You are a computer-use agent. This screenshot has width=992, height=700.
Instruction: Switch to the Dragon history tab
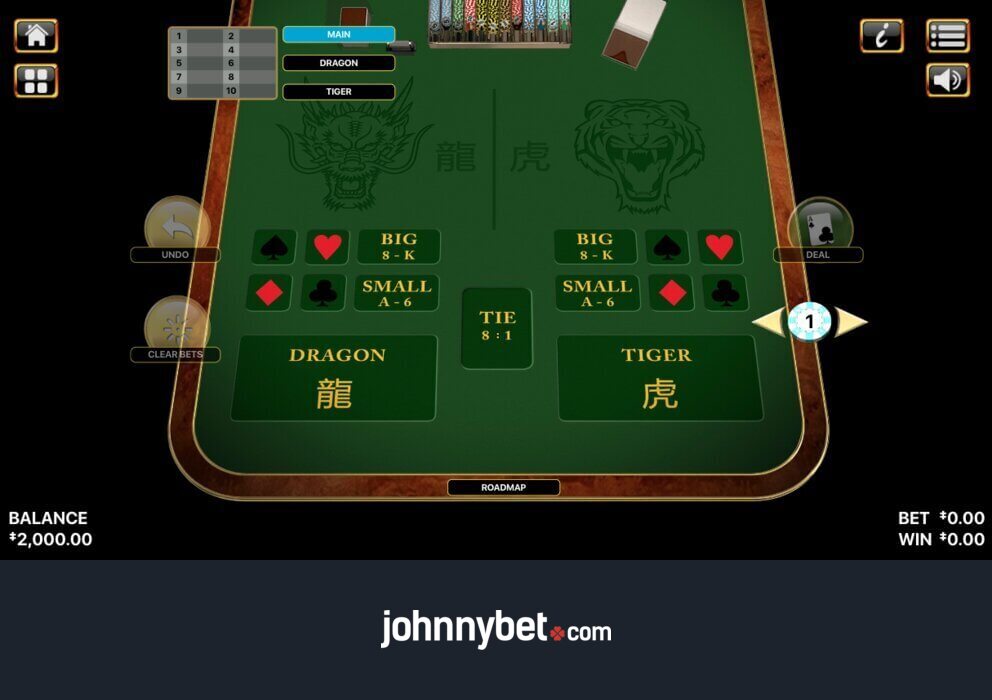point(338,63)
